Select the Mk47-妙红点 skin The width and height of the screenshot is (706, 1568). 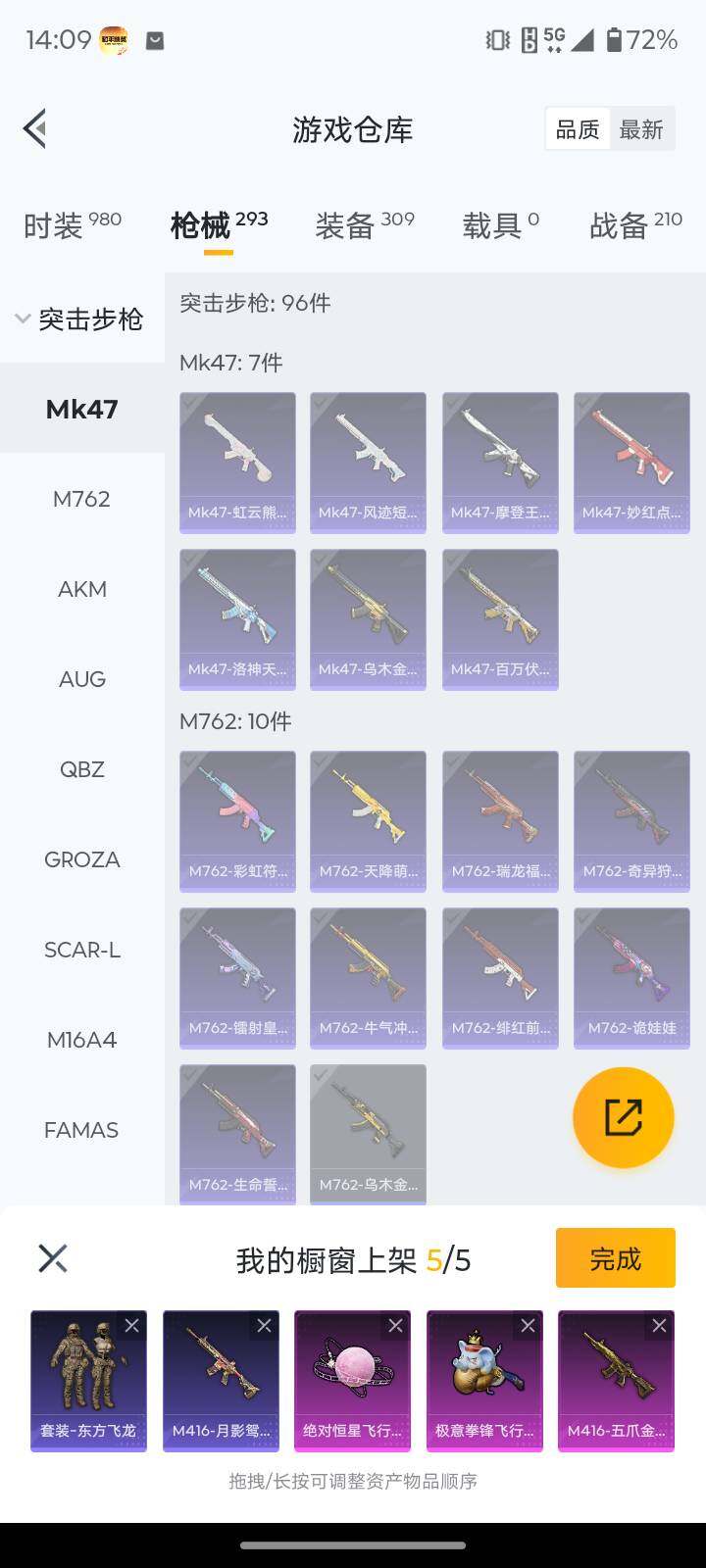pos(631,462)
